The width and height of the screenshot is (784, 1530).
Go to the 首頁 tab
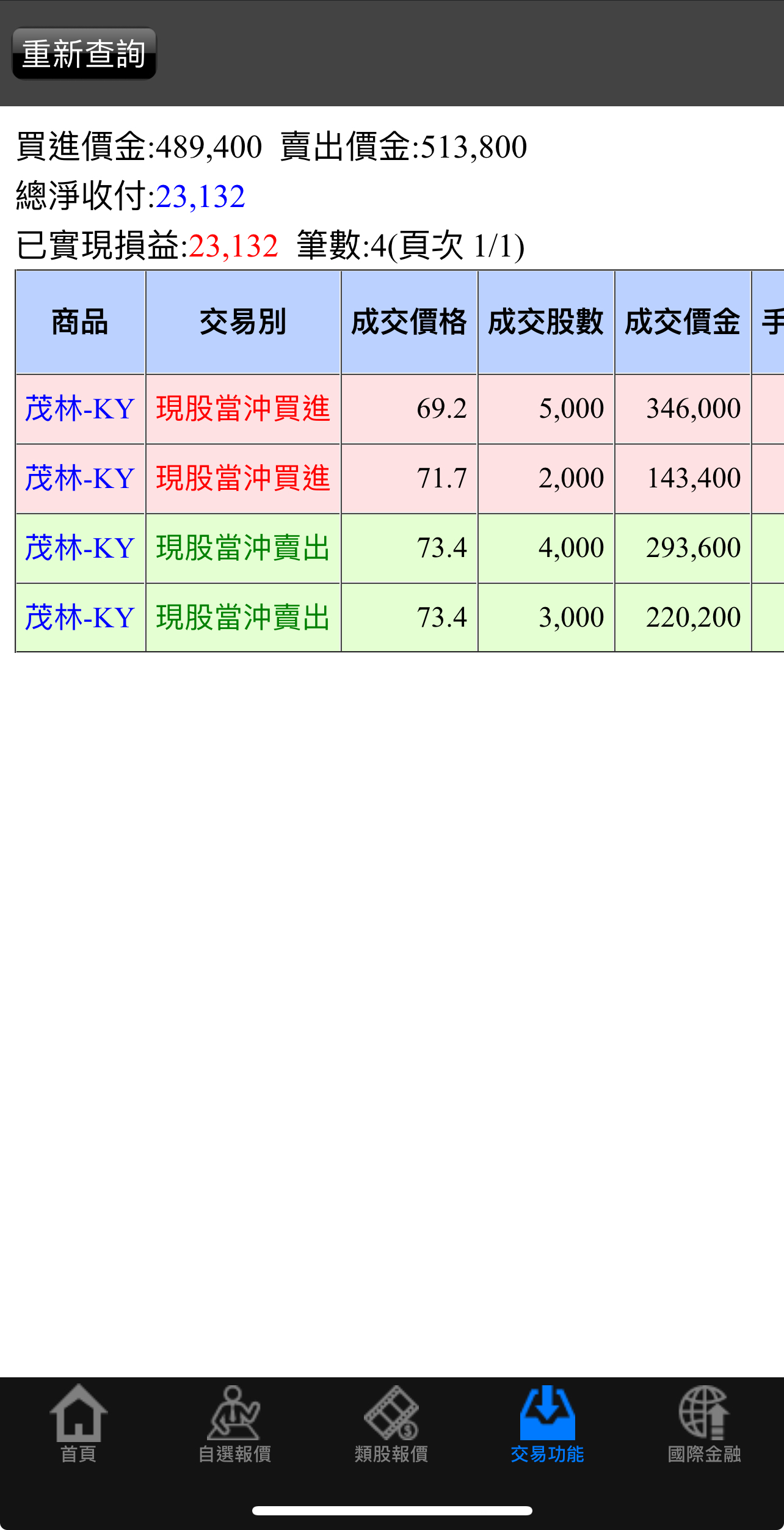pos(78,1424)
